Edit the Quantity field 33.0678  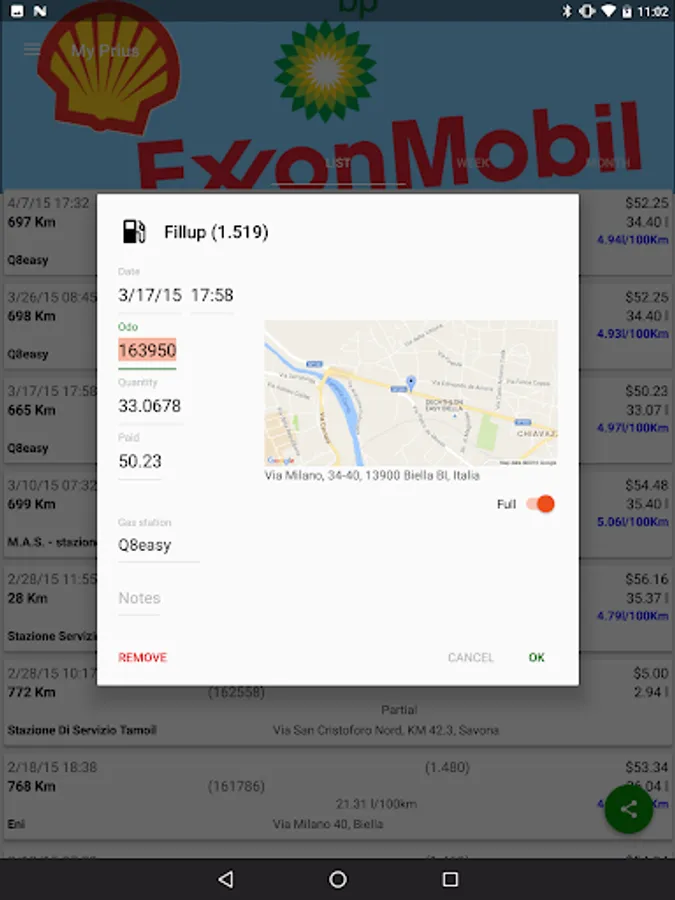click(150, 406)
